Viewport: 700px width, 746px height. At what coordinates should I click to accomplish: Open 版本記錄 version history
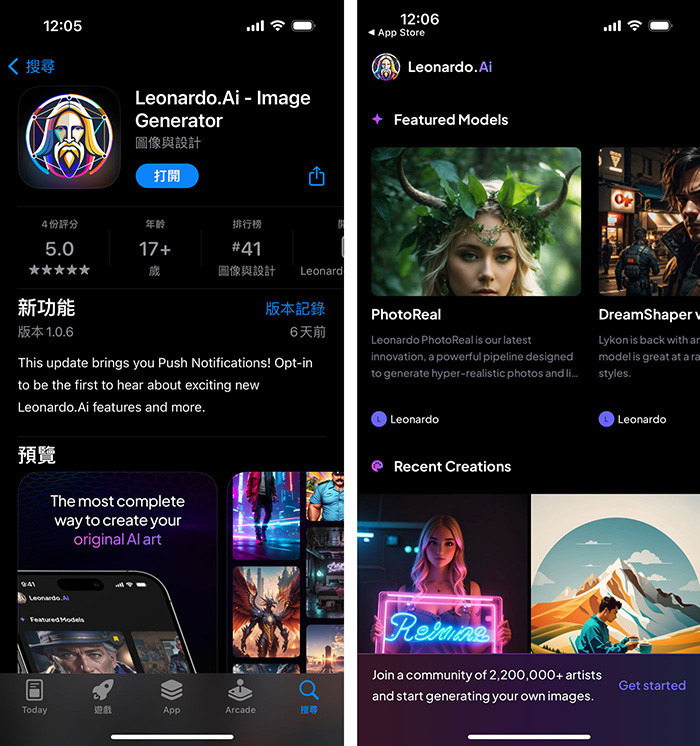coord(295,309)
